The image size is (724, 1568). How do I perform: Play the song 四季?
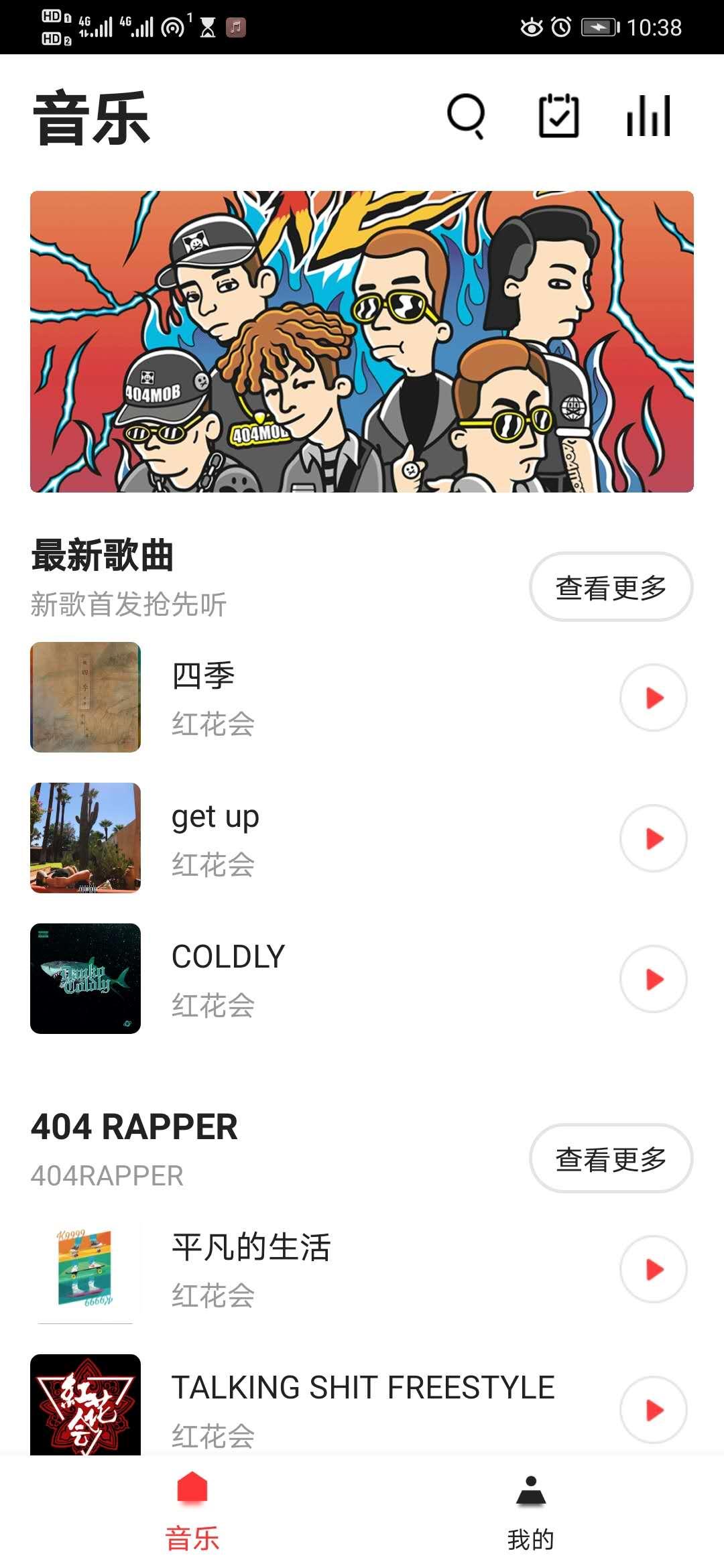(x=654, y=698)
